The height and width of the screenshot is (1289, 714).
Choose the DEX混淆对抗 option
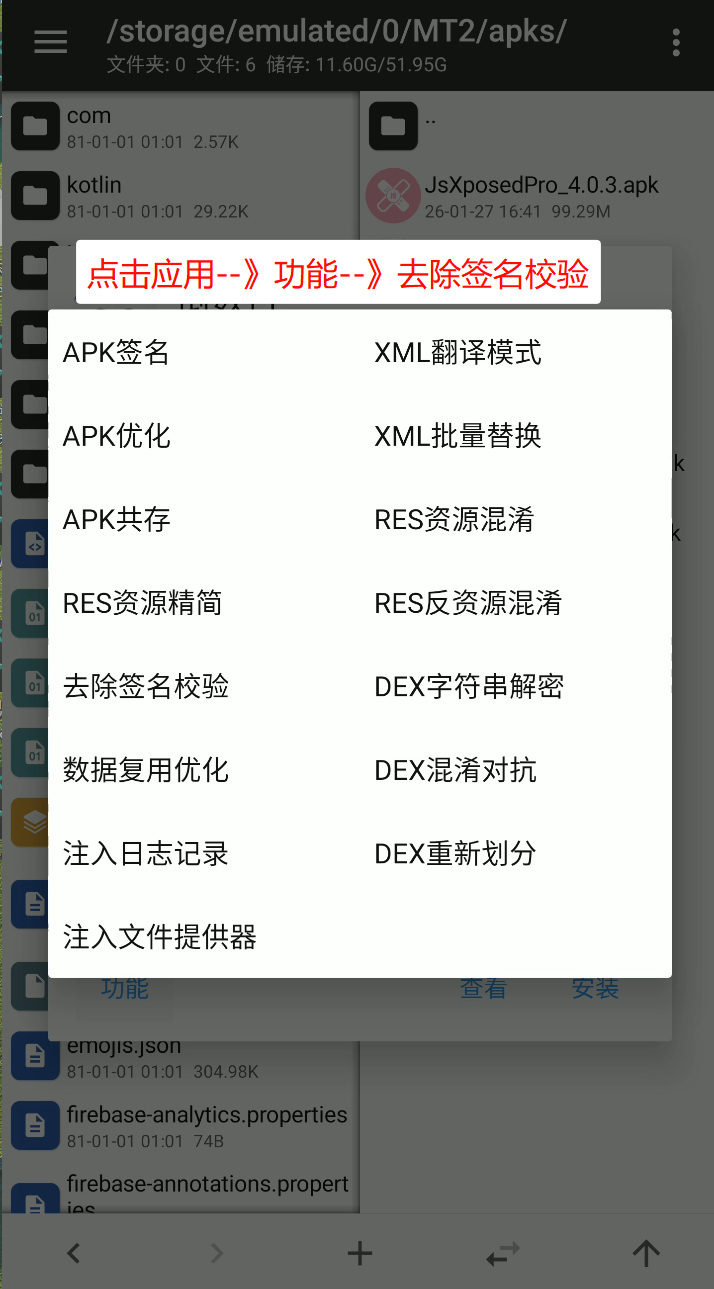pos(455,770)
